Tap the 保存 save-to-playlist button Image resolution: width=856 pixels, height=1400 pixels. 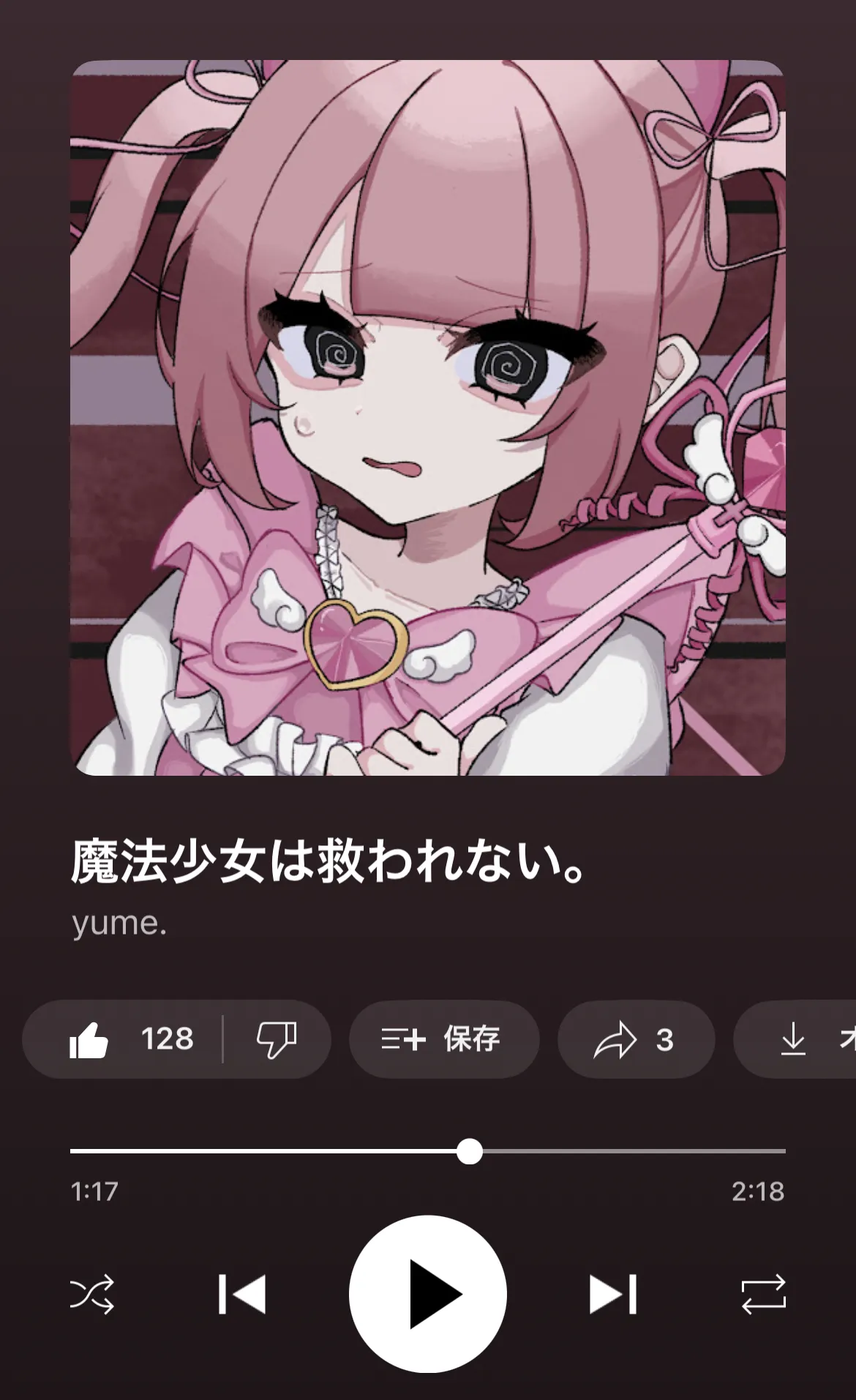444,1039
